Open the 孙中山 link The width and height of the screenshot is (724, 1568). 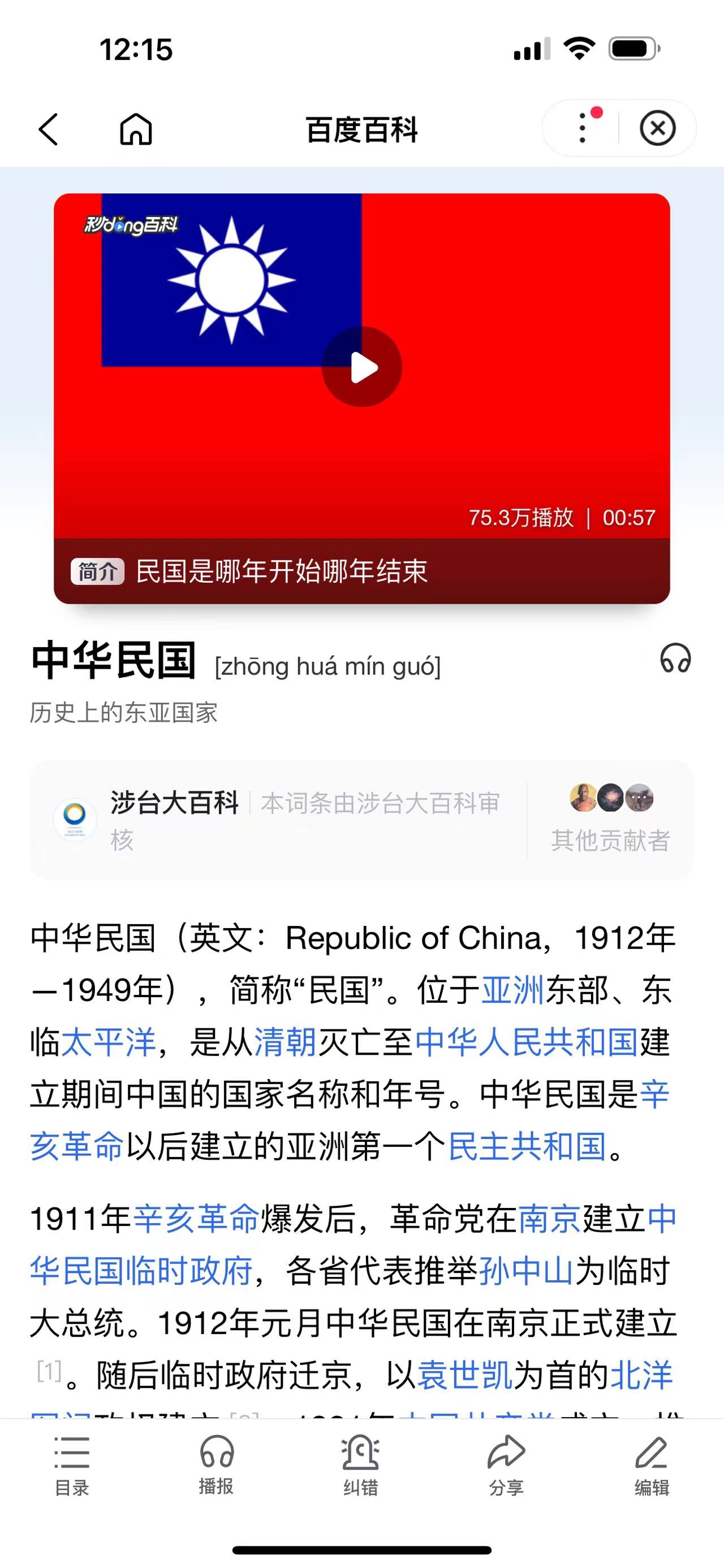click(x=527, y=1271)
